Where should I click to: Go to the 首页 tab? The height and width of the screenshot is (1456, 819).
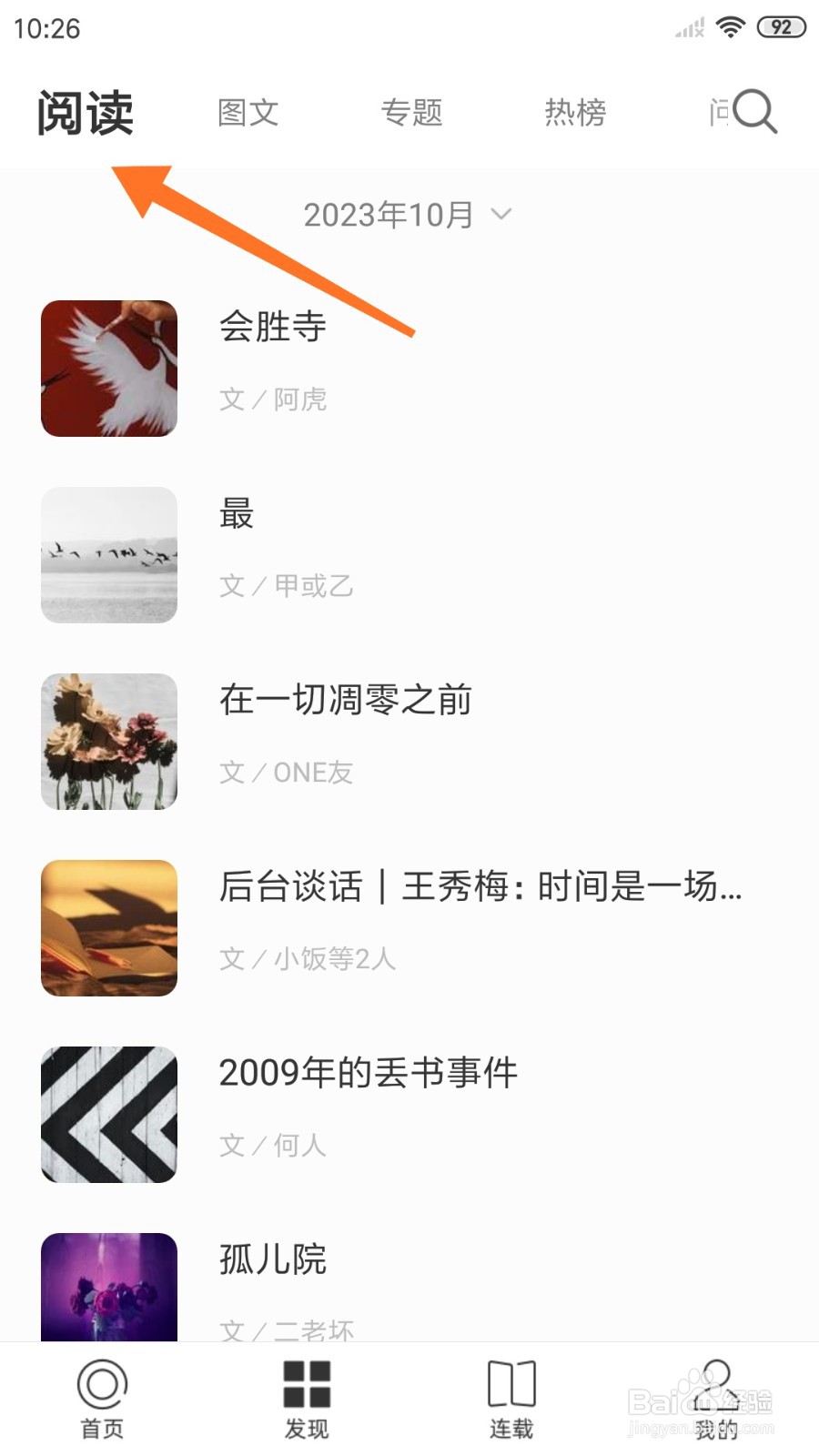[102, 1400]
